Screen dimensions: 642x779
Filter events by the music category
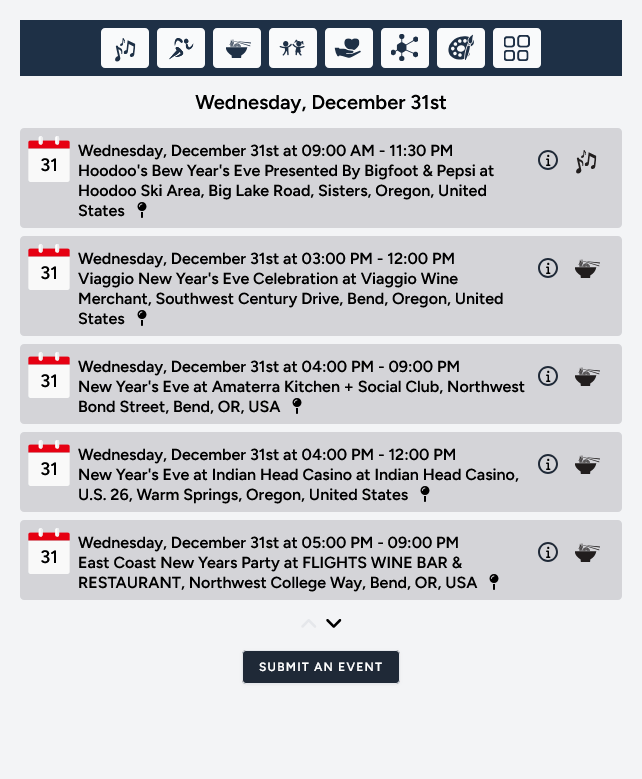(x=125, y=48)
